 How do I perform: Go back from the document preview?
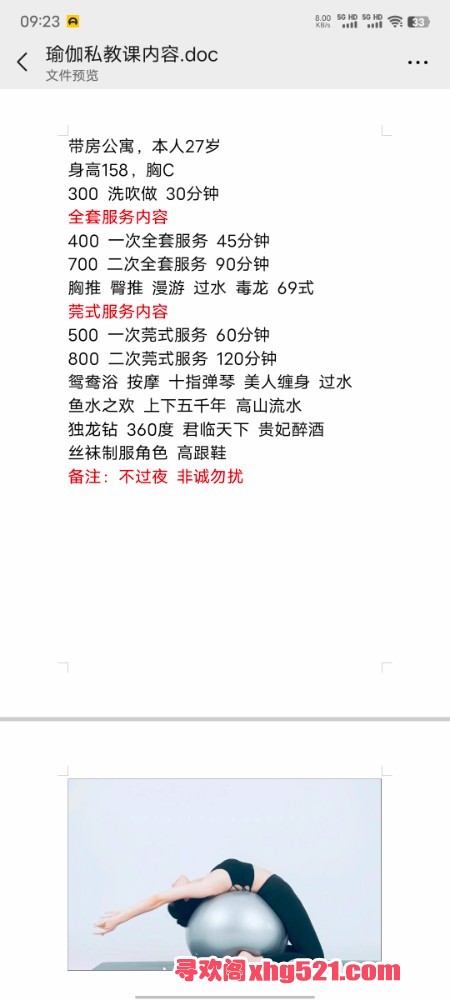coord(22,62)
